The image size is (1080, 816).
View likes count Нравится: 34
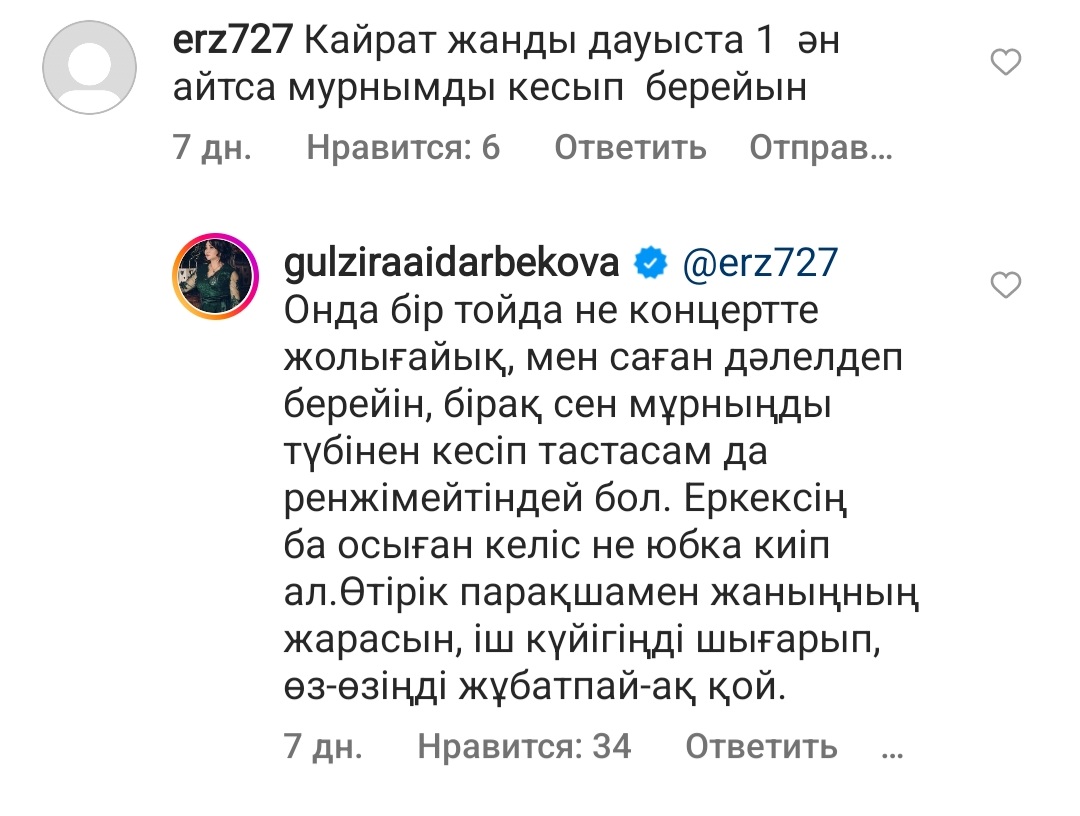(524, 746)
